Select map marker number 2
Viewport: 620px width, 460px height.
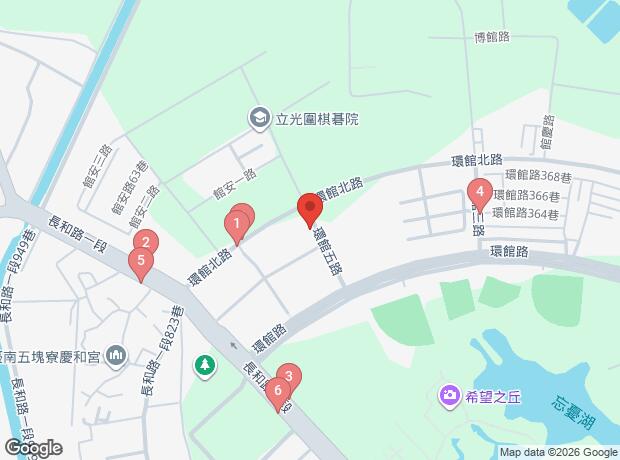tap(146, 241)
